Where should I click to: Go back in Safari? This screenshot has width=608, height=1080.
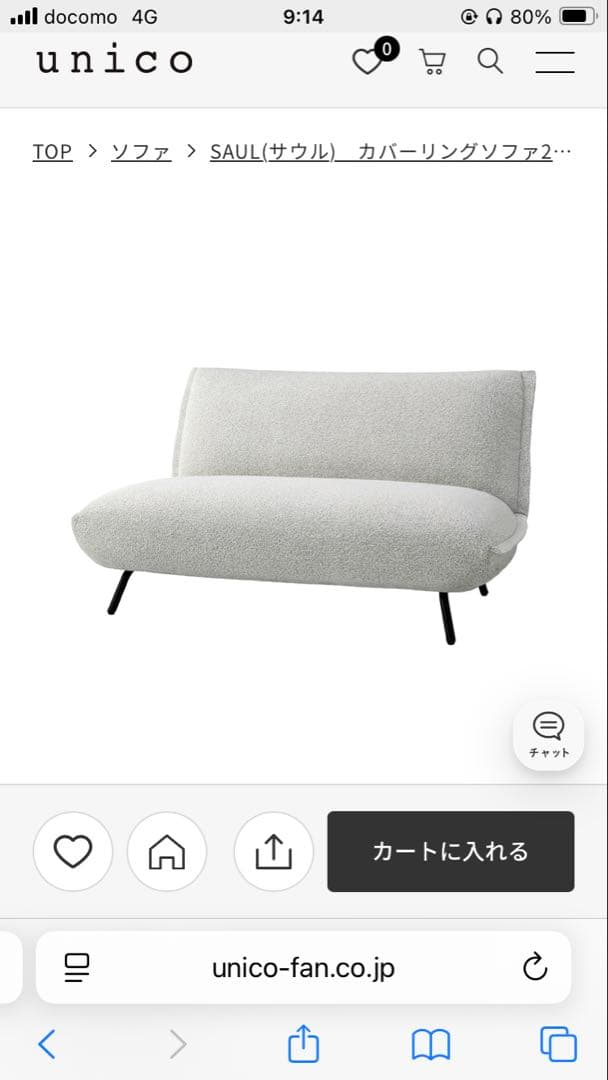pyautogui.click(x=46, y=1045)
